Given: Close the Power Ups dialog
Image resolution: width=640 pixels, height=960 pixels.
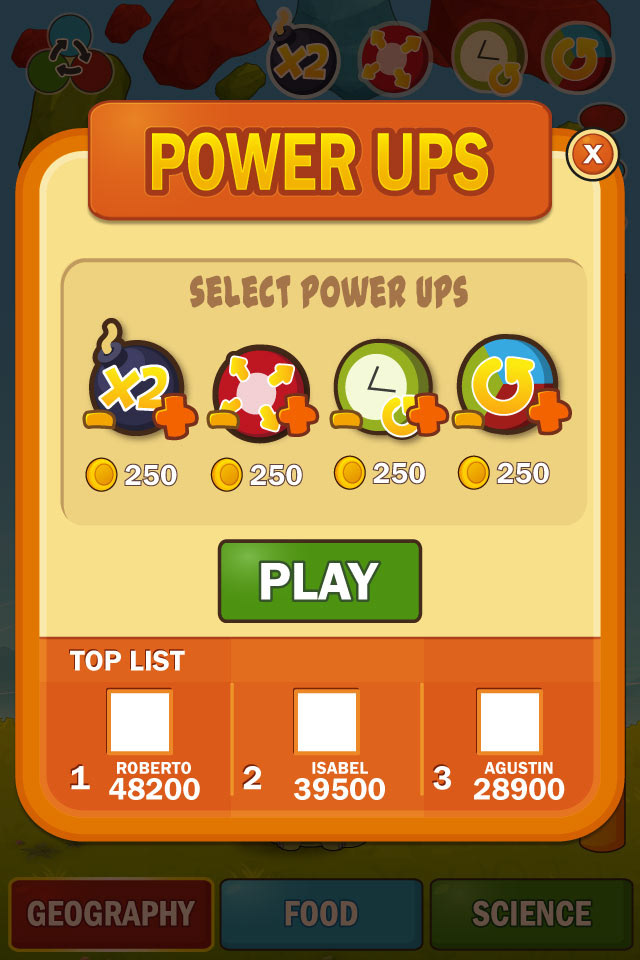Looking at the screenshot, I should pyautogui.click(x=593, y=154).
